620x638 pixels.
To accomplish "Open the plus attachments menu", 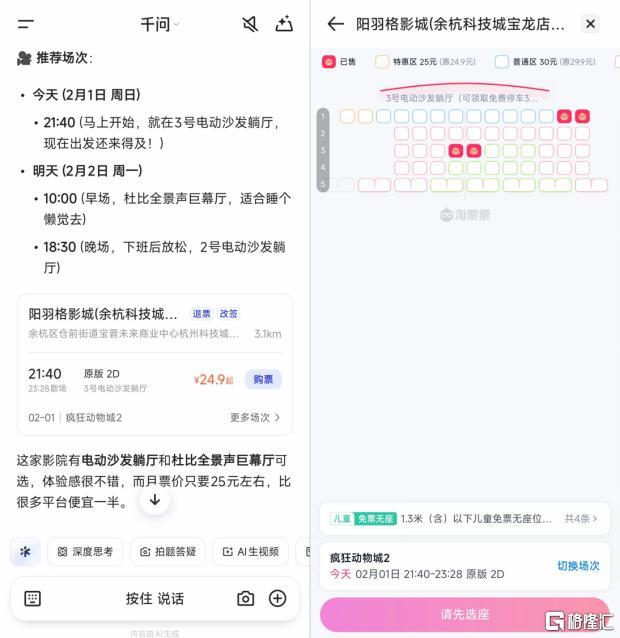I will [x=277, y=598].
